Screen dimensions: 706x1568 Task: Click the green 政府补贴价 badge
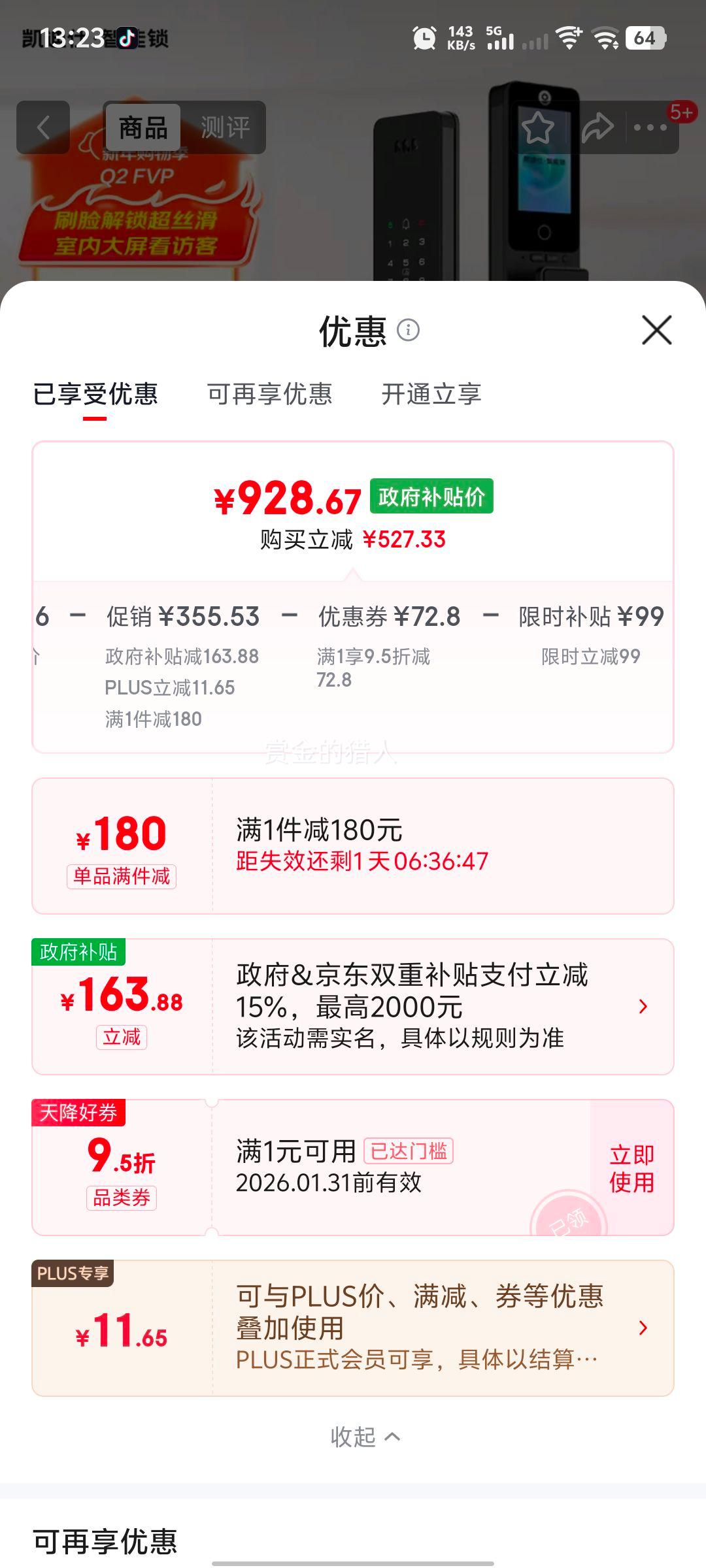click(433, 498)
